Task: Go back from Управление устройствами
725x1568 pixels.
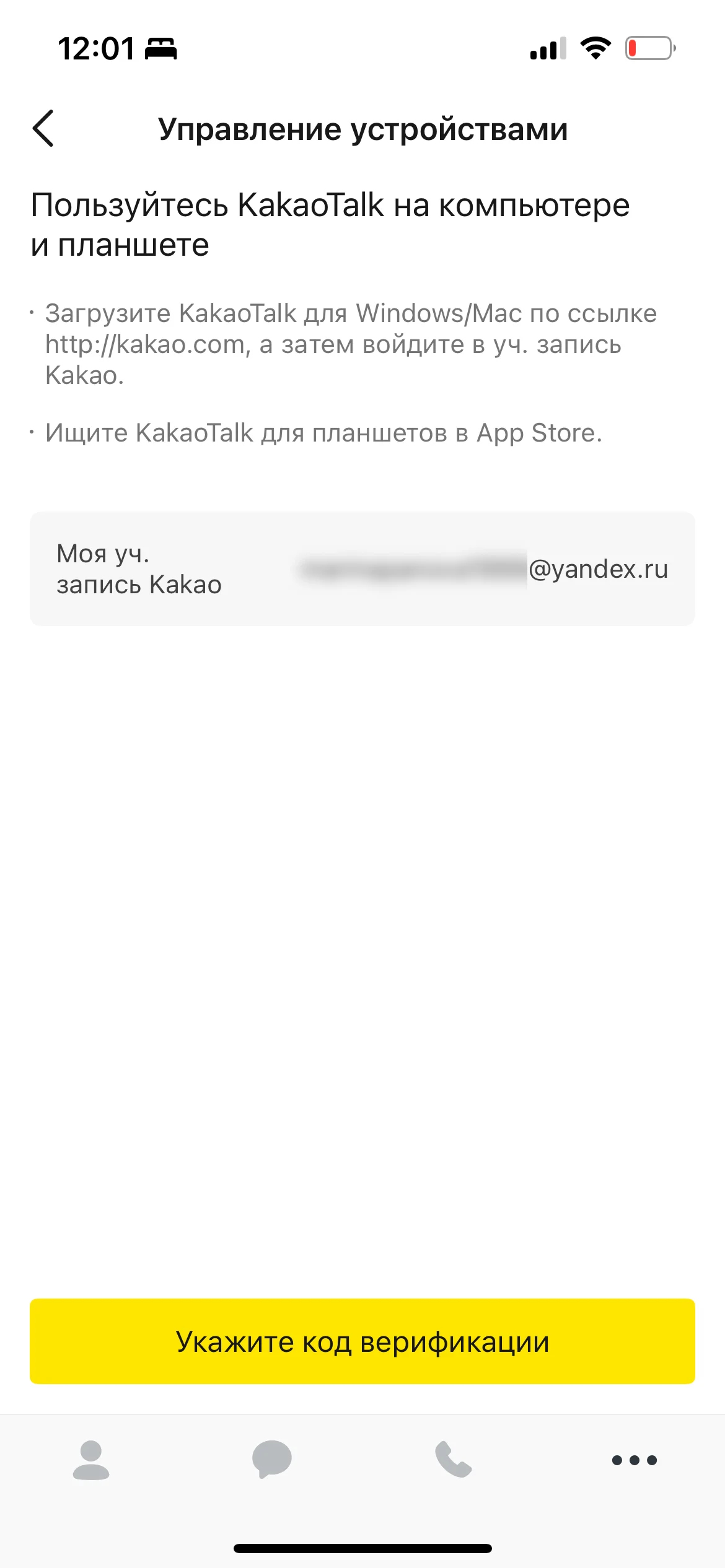Action: 43,129
